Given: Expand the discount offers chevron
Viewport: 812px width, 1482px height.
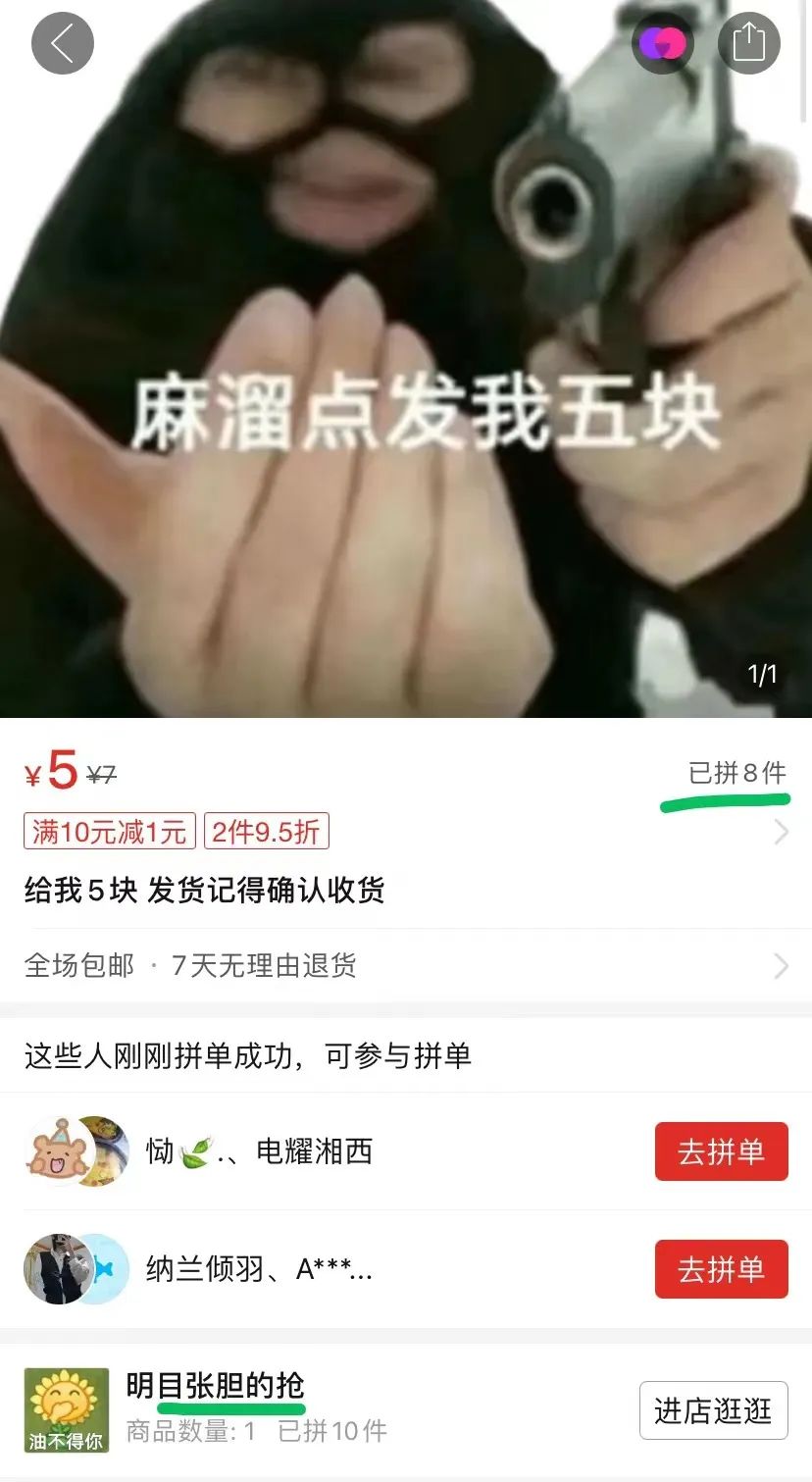Looking at the screenshot, I should [x=781, y=833].
